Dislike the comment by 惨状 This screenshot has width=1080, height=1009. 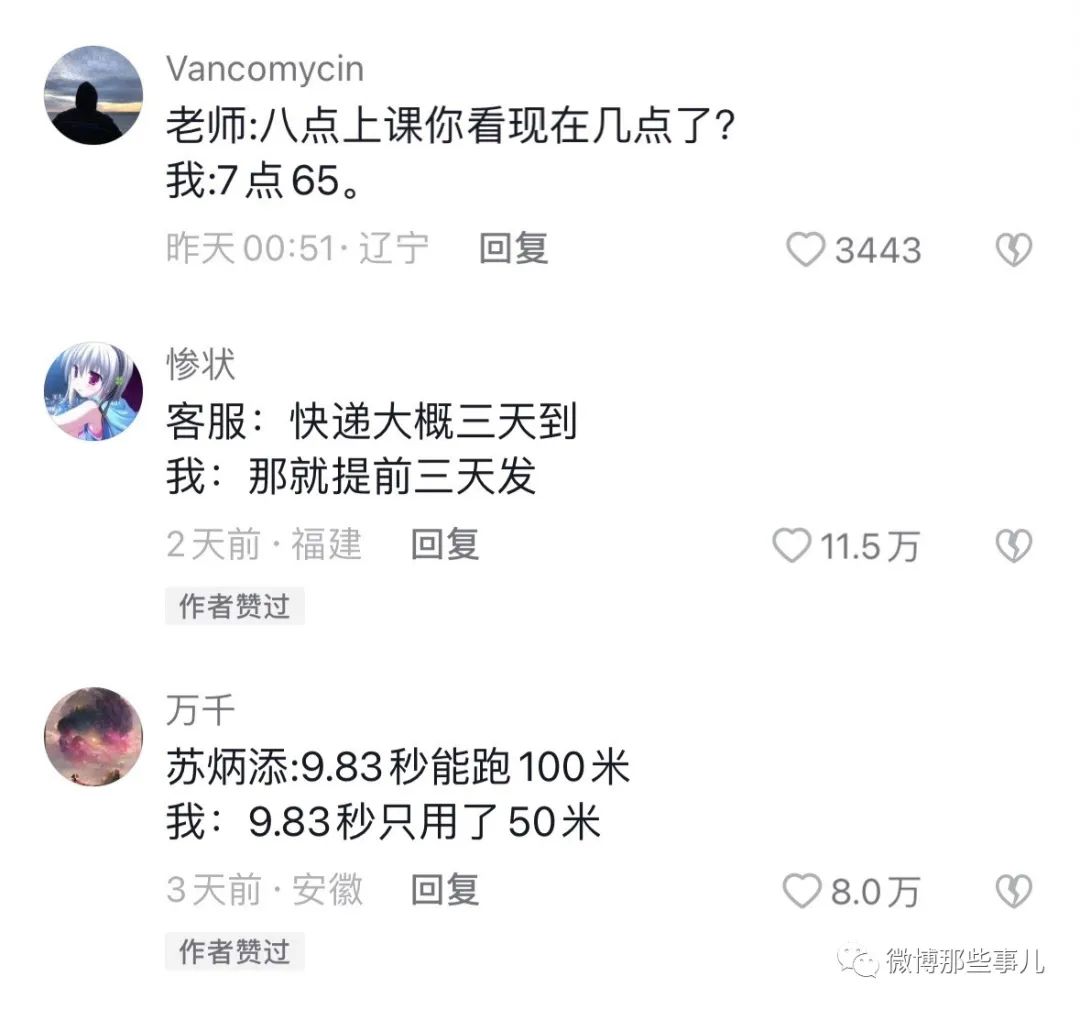[1013, 546]
